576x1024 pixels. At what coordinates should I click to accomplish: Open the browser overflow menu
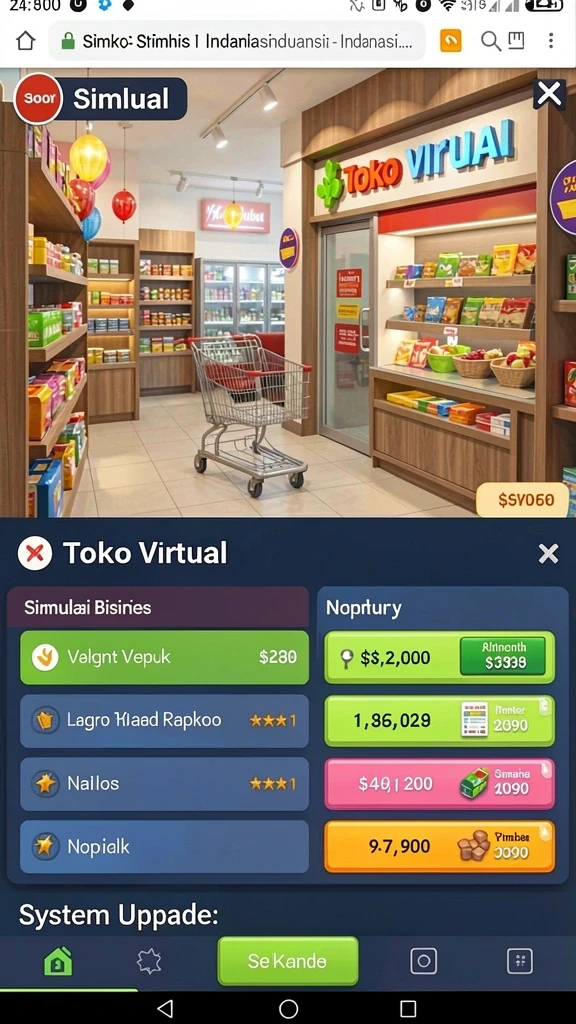tap(551, 41)
